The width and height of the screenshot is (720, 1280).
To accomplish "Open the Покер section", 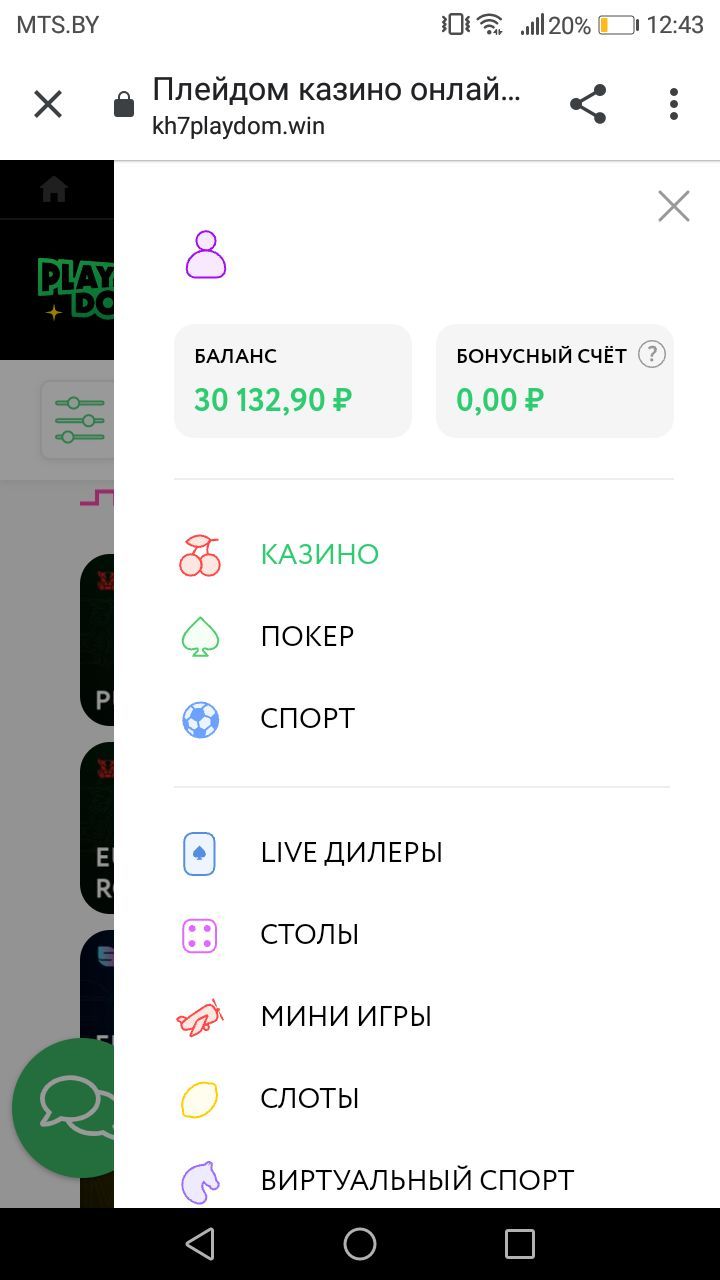I will click(x=307, y=636).
